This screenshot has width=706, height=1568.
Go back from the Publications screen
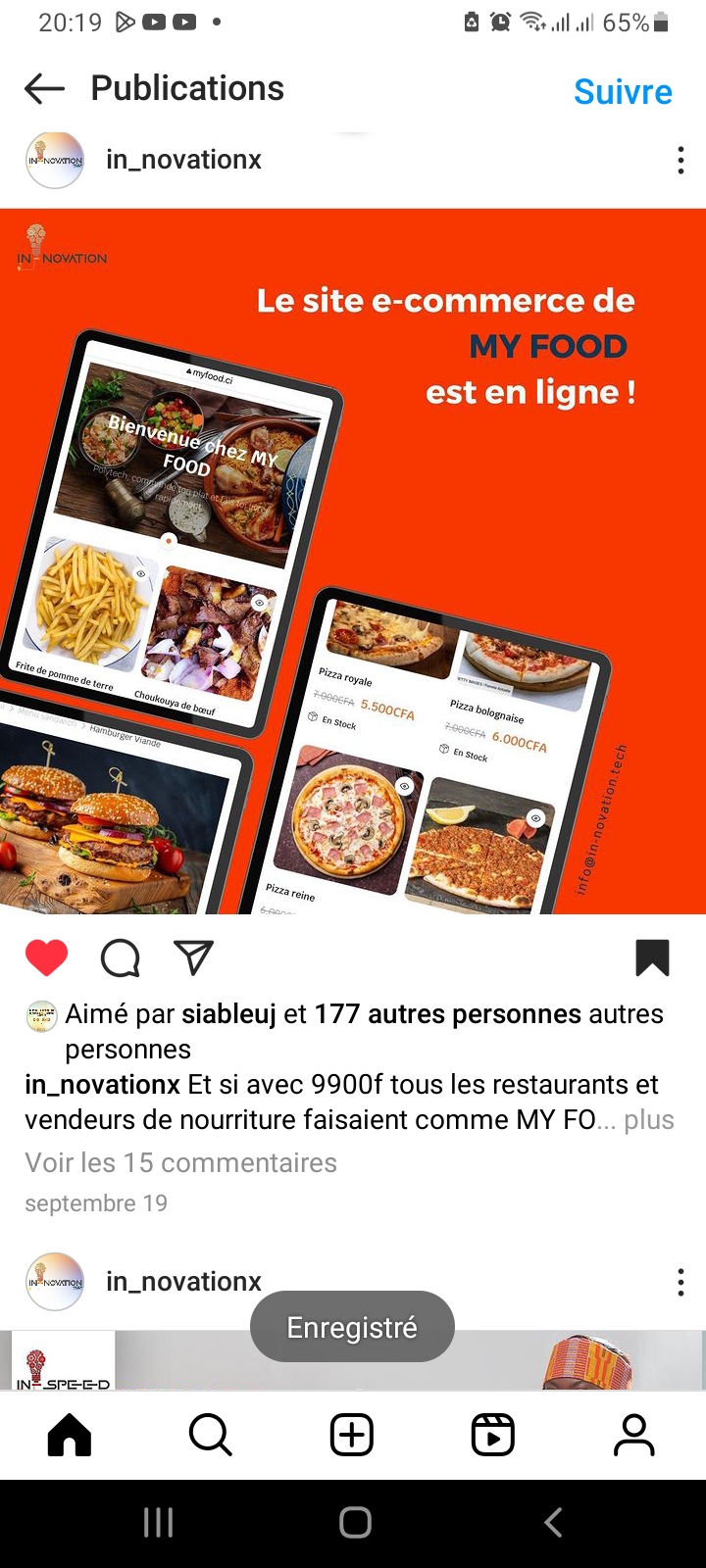44,89
